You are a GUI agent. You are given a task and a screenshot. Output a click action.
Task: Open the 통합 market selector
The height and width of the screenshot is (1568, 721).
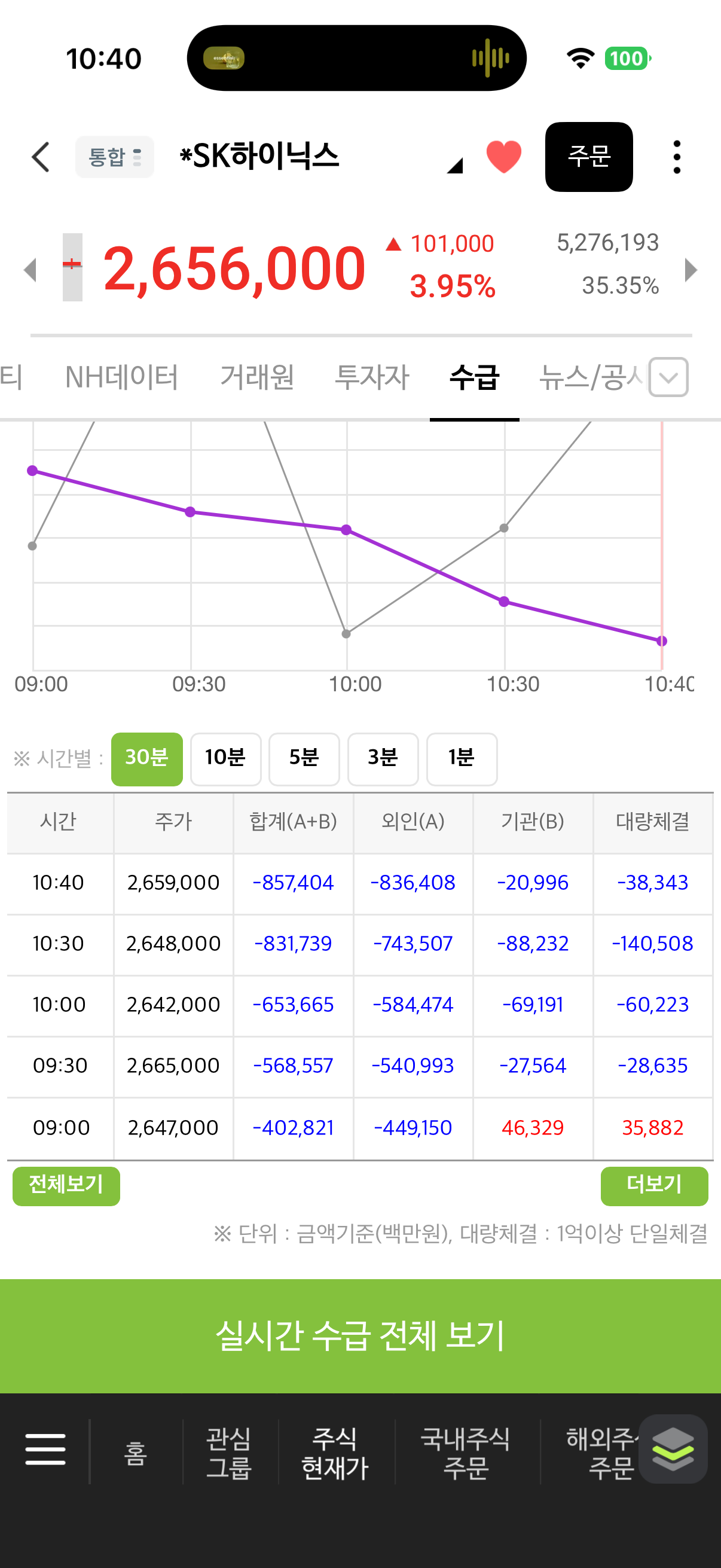pos(114,157)
